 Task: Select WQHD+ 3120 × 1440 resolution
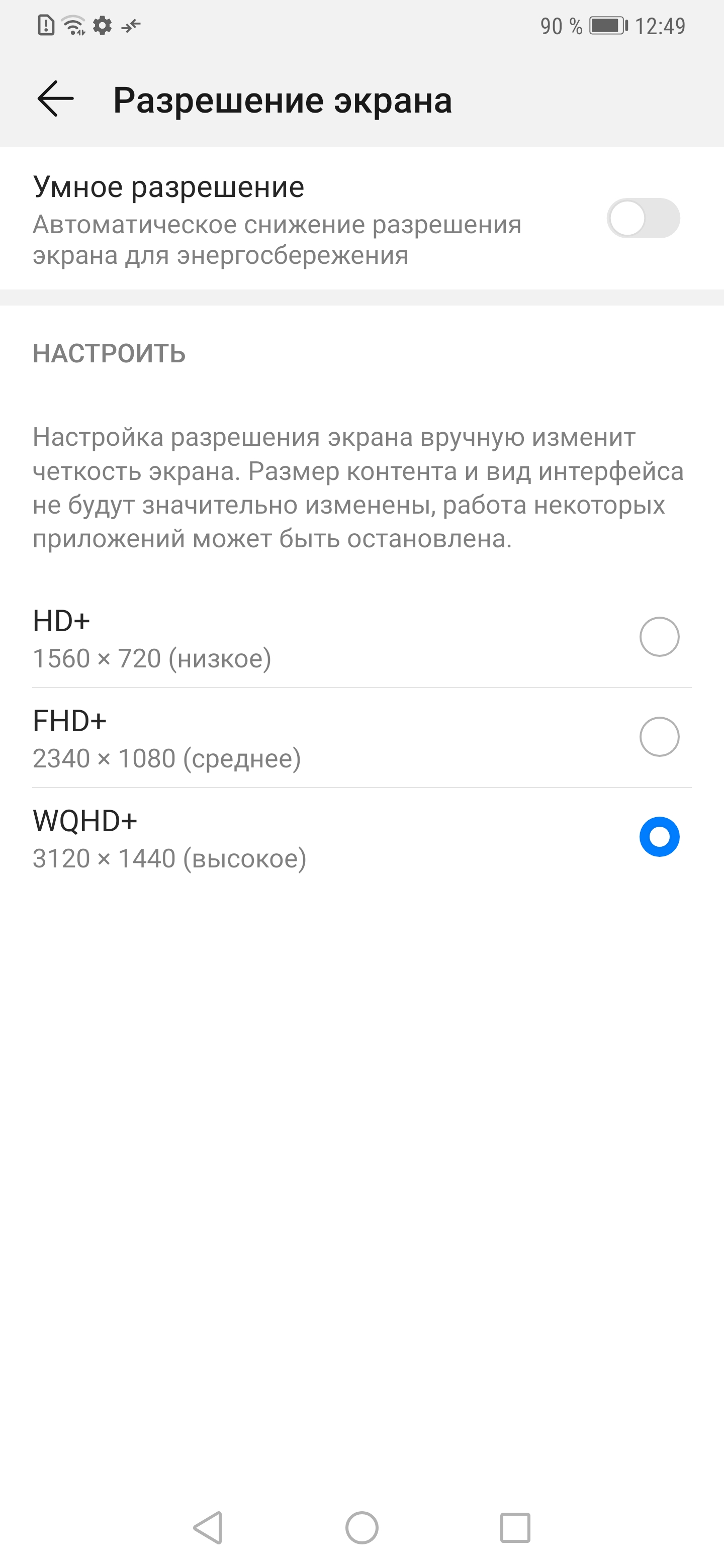tap(659, 836)
